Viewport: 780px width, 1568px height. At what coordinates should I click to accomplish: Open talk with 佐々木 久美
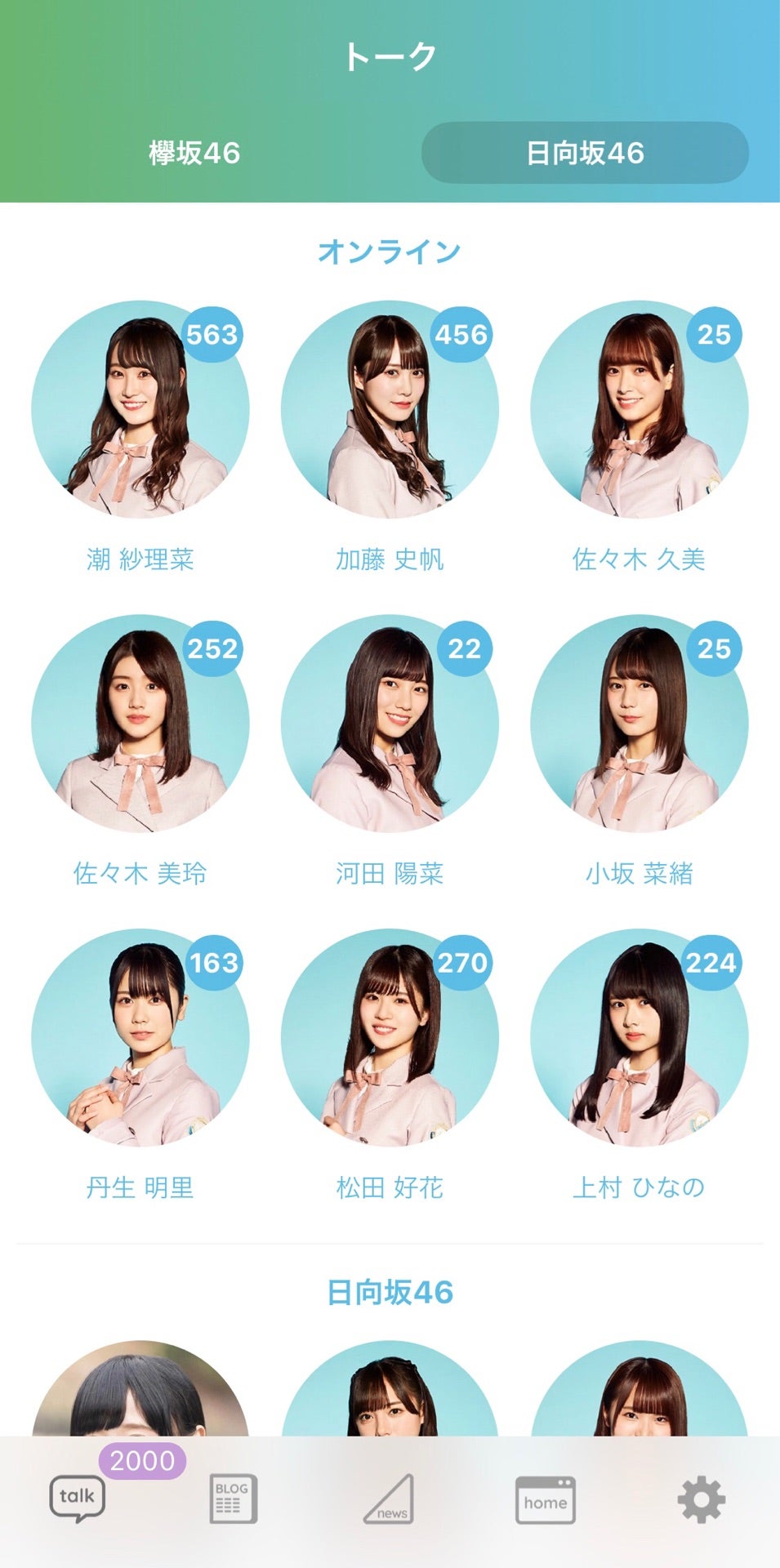pos(639,410)
